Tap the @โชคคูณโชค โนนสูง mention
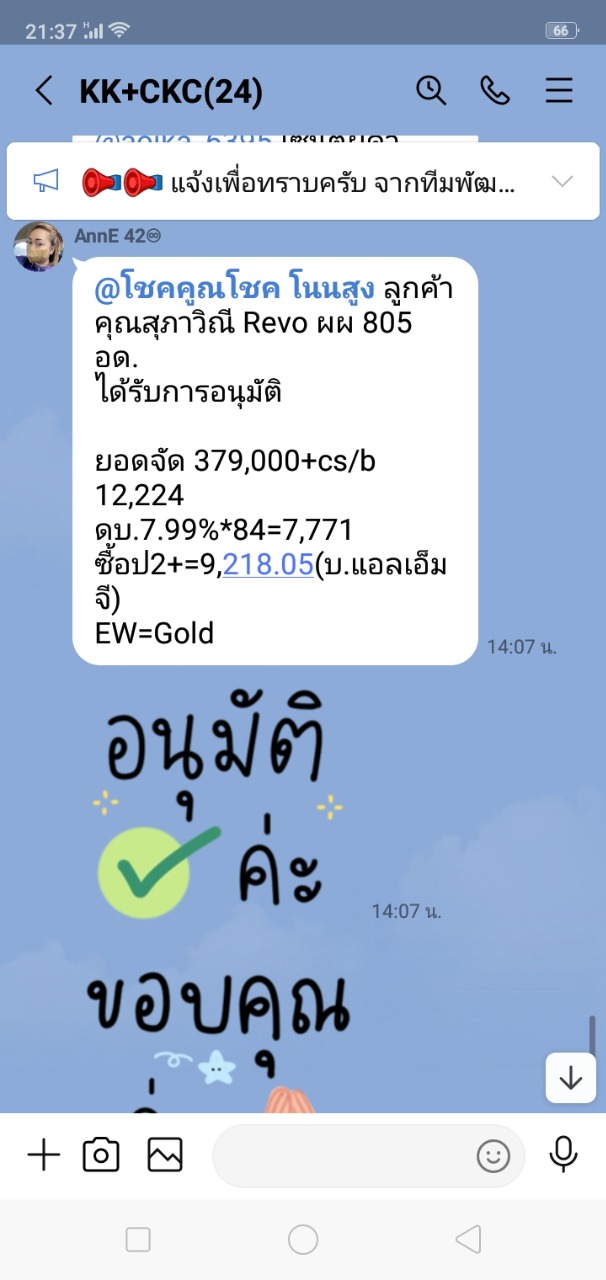 coord(236,290)
